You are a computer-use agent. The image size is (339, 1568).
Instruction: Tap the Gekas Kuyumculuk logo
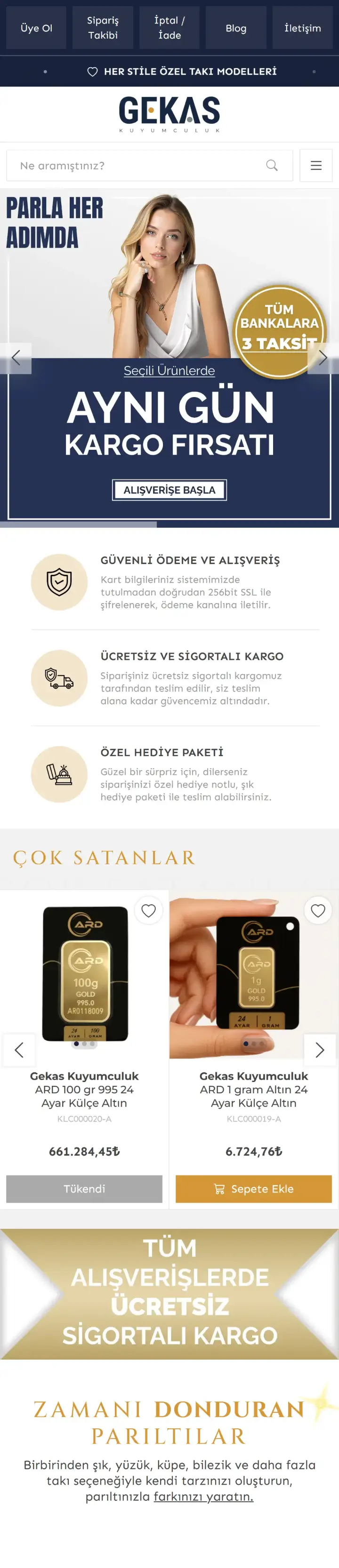coord(169,114)
